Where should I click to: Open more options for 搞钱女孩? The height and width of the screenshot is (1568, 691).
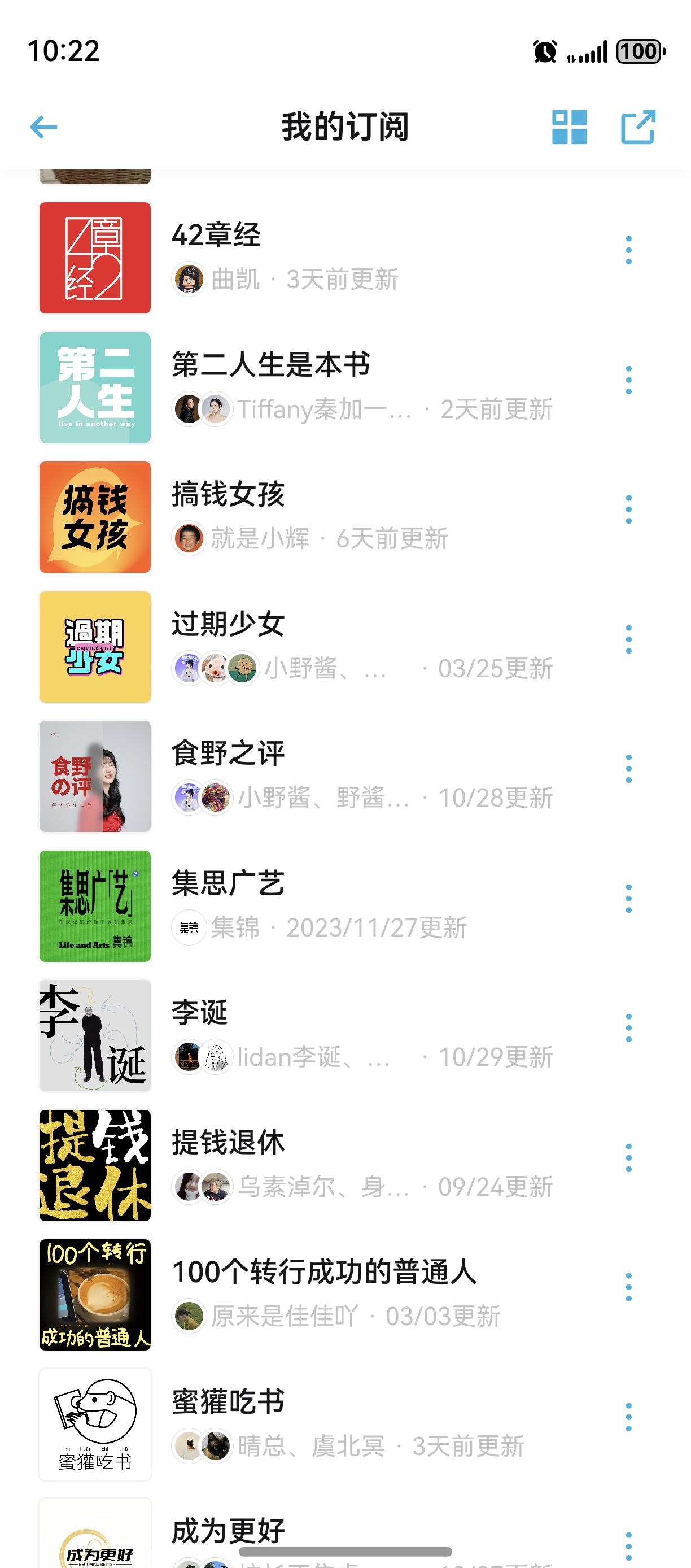tap(628, 509)
